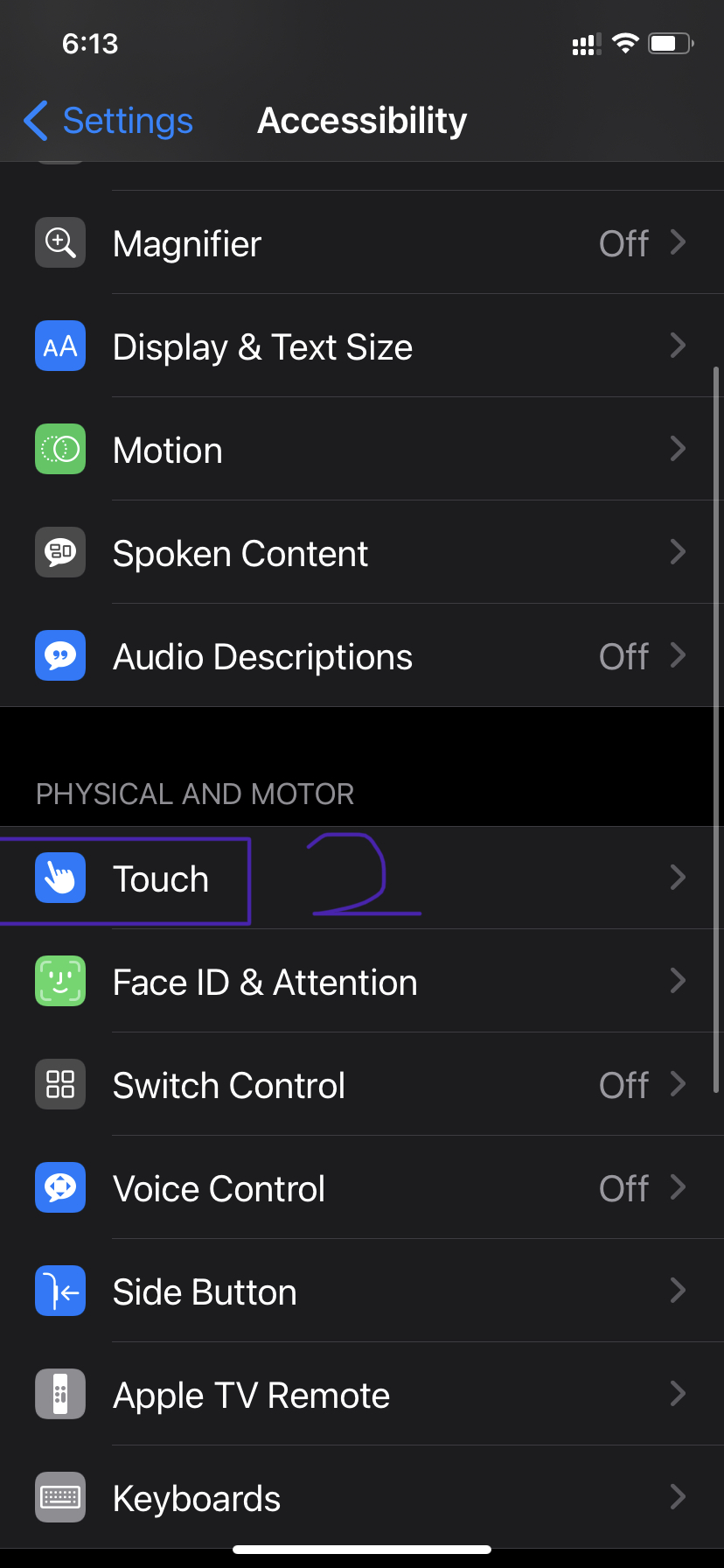Go back to Settings
724x1568 pixels.
[x=108, y=121]
